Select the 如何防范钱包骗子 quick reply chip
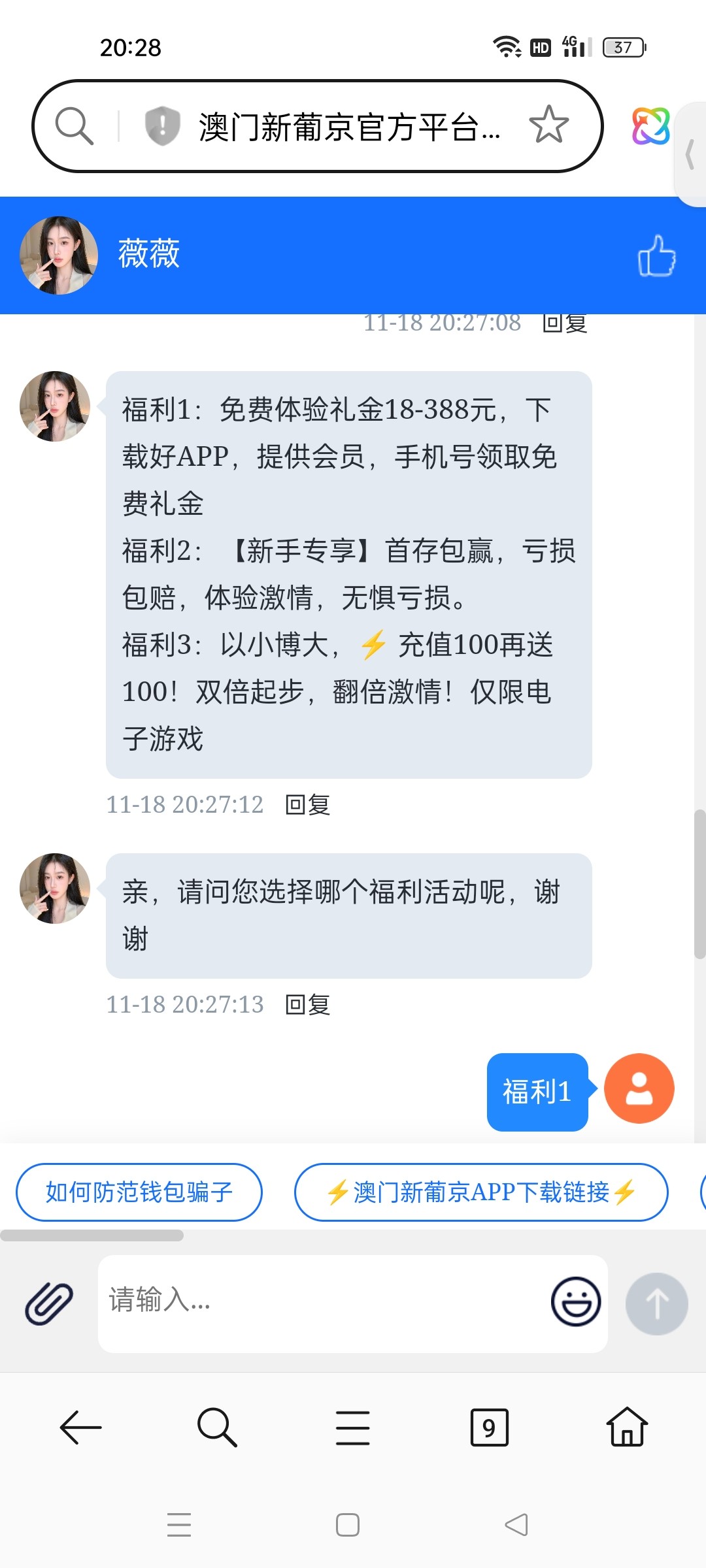Viewport: 706px width, 1568px height. pos(139,1192)
